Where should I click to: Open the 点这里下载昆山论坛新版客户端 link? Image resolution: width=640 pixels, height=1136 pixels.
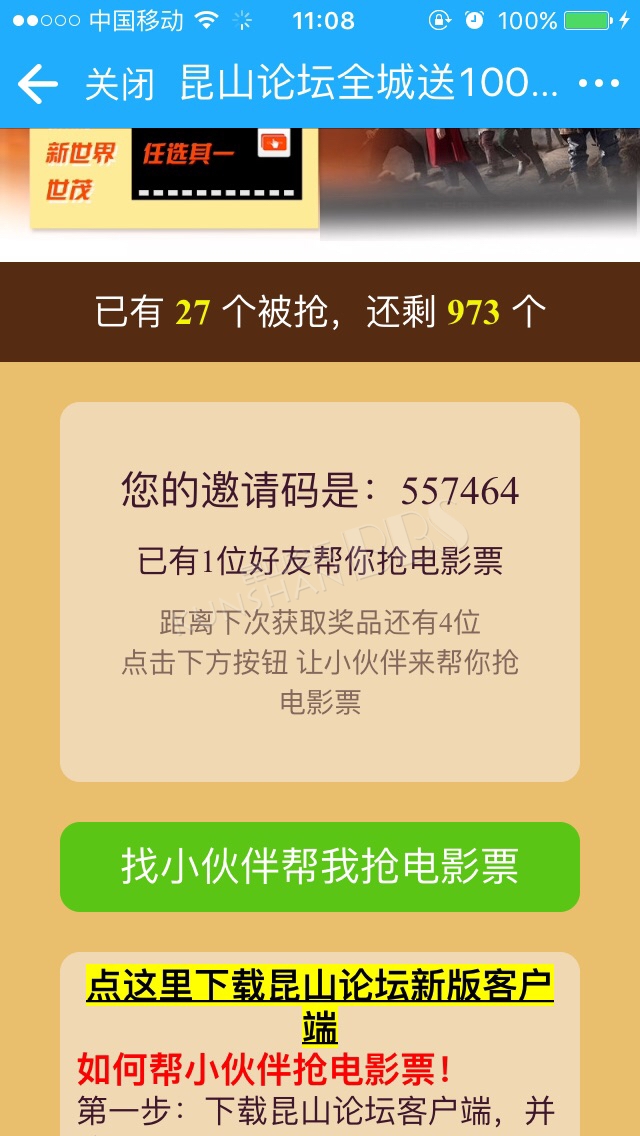(320, 1006)
